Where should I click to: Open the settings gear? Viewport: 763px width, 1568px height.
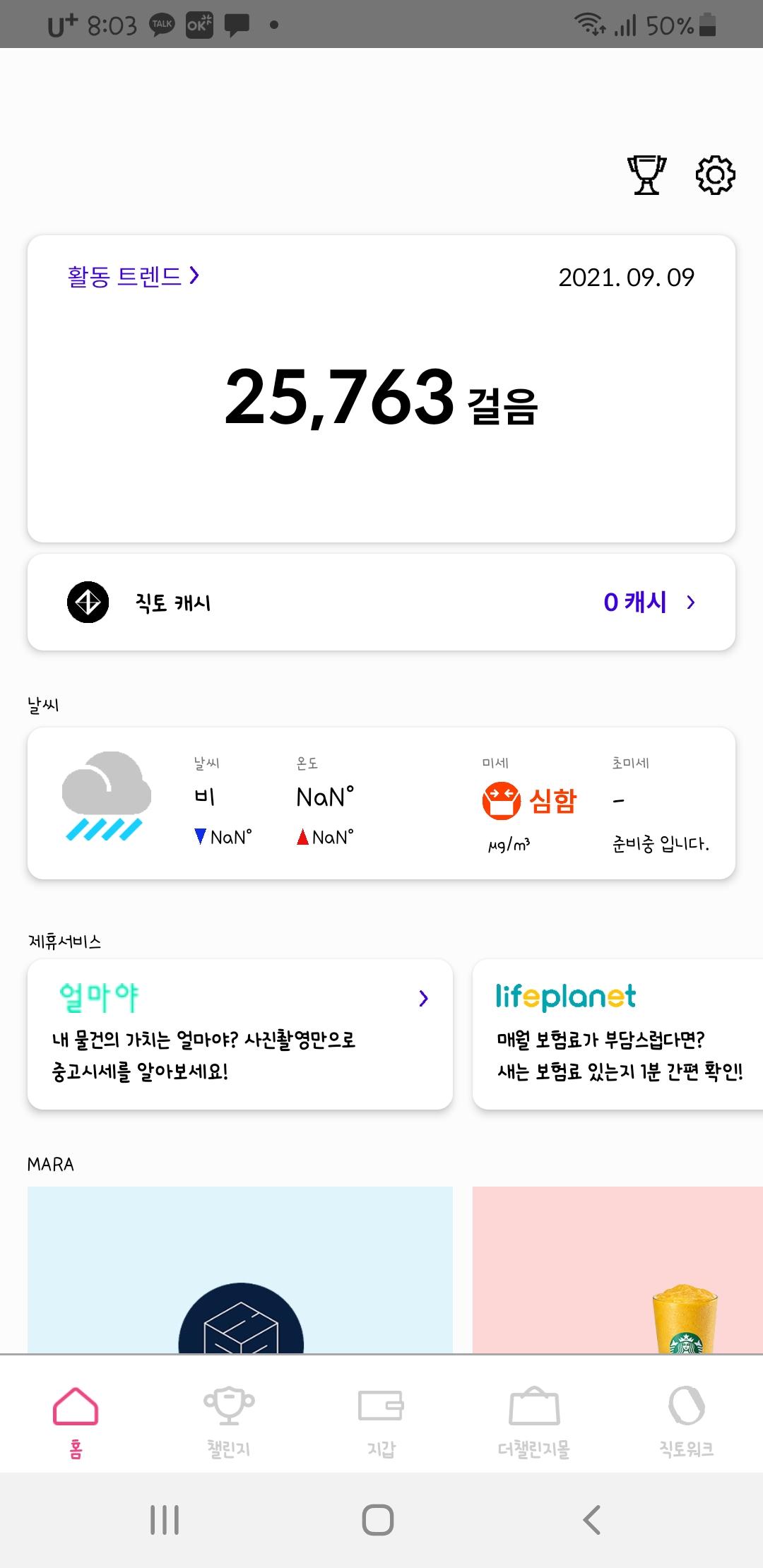[x=715, y=175]
